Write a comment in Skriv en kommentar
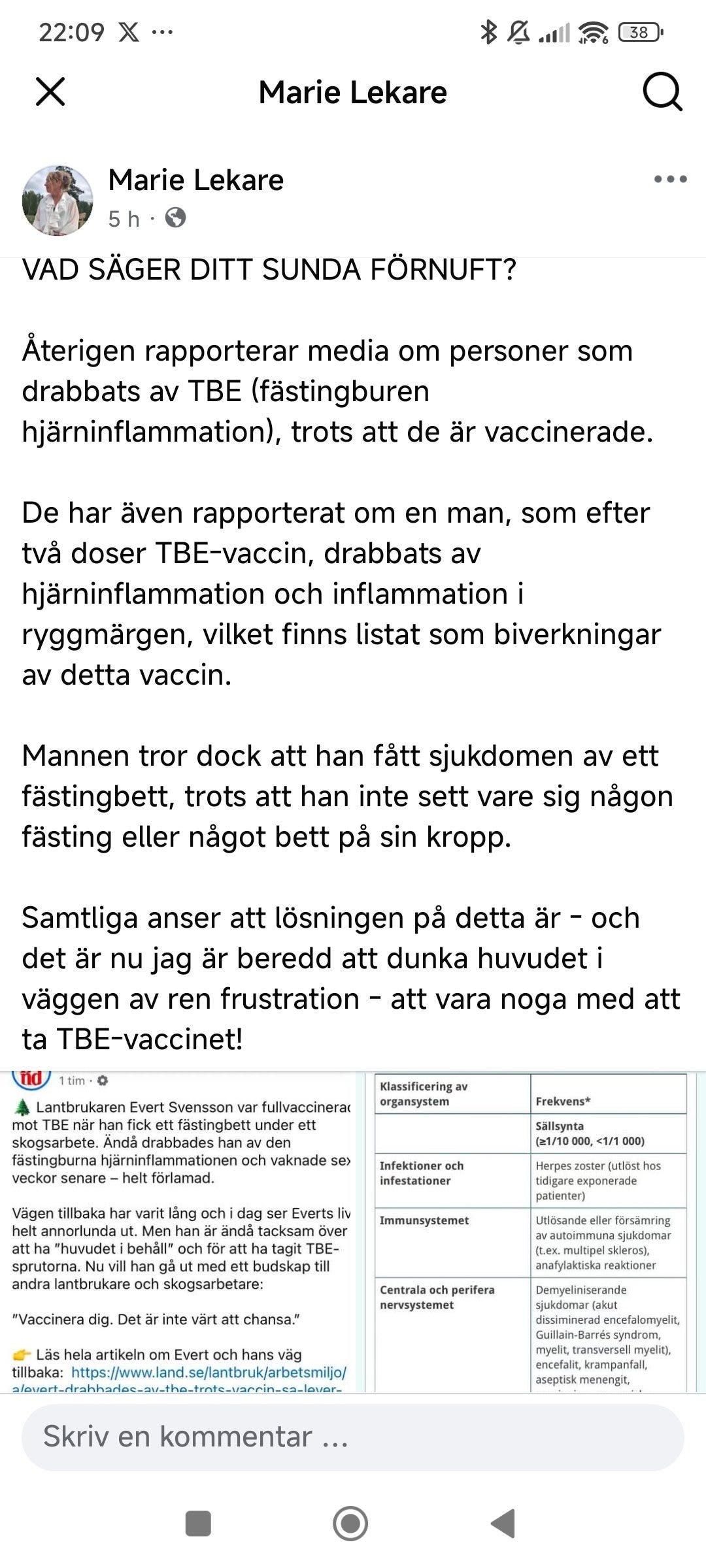 tap(353, 1437)
